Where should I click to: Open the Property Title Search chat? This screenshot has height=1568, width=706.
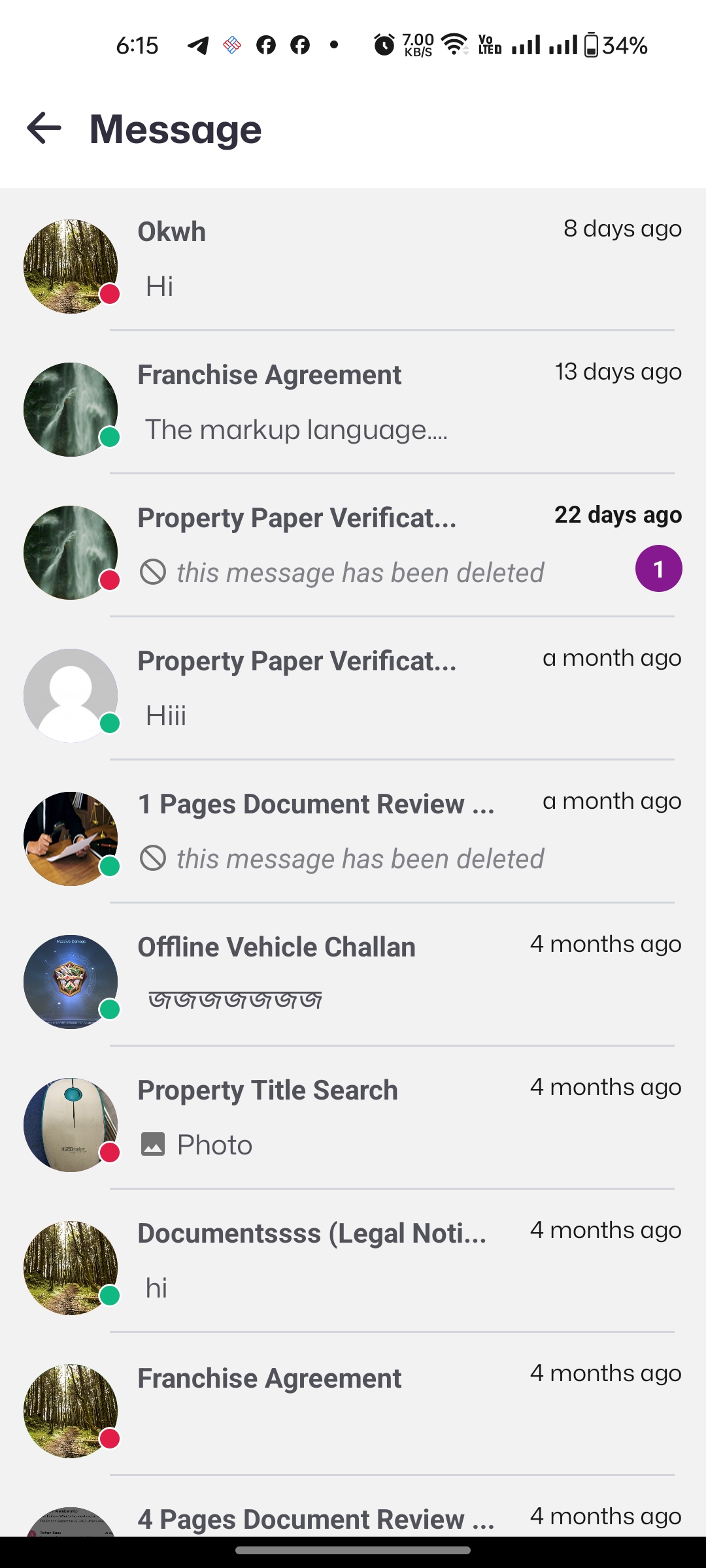353,1118
